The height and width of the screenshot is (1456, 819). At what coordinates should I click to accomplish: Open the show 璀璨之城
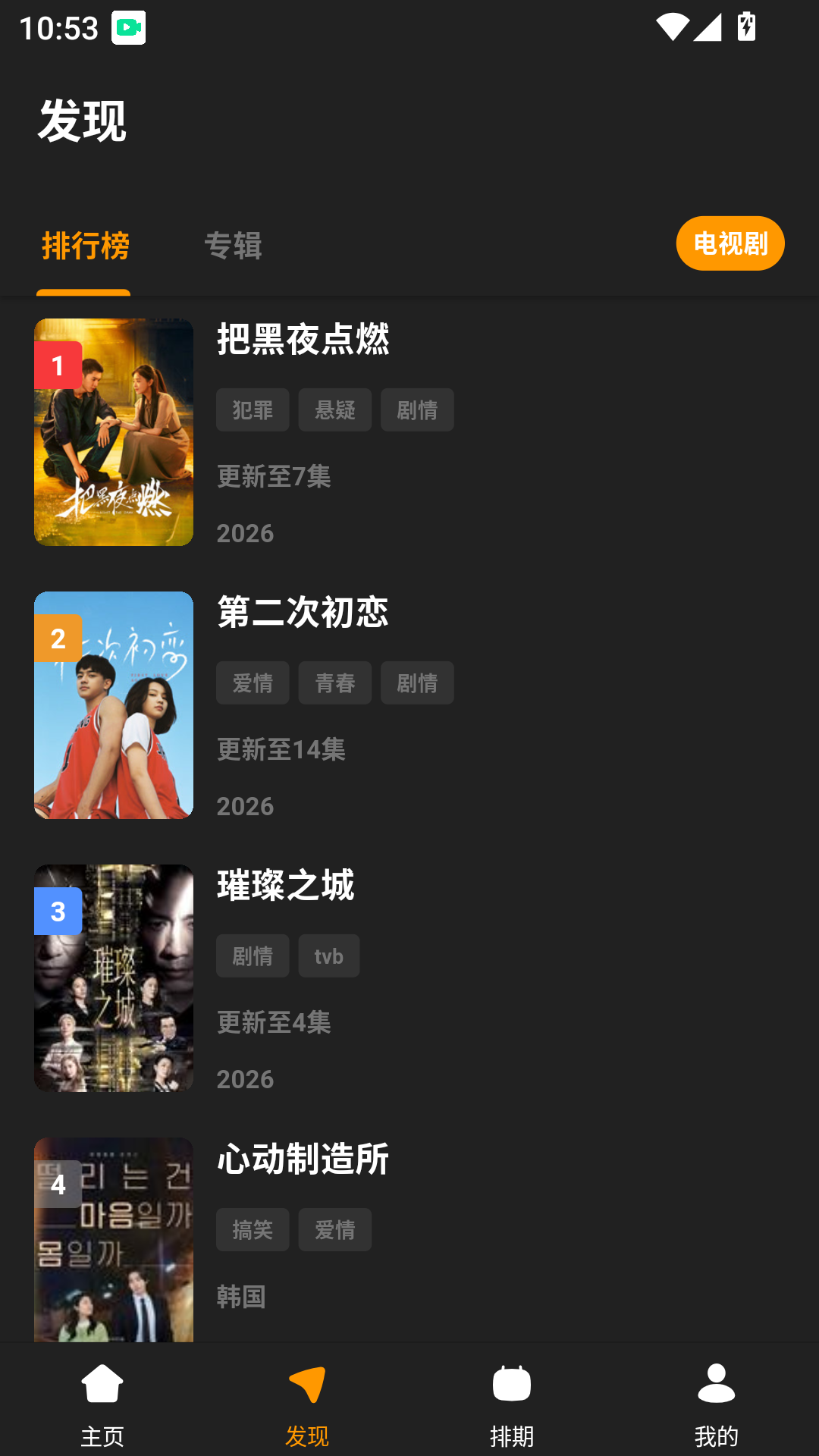(x=409, y=978)
